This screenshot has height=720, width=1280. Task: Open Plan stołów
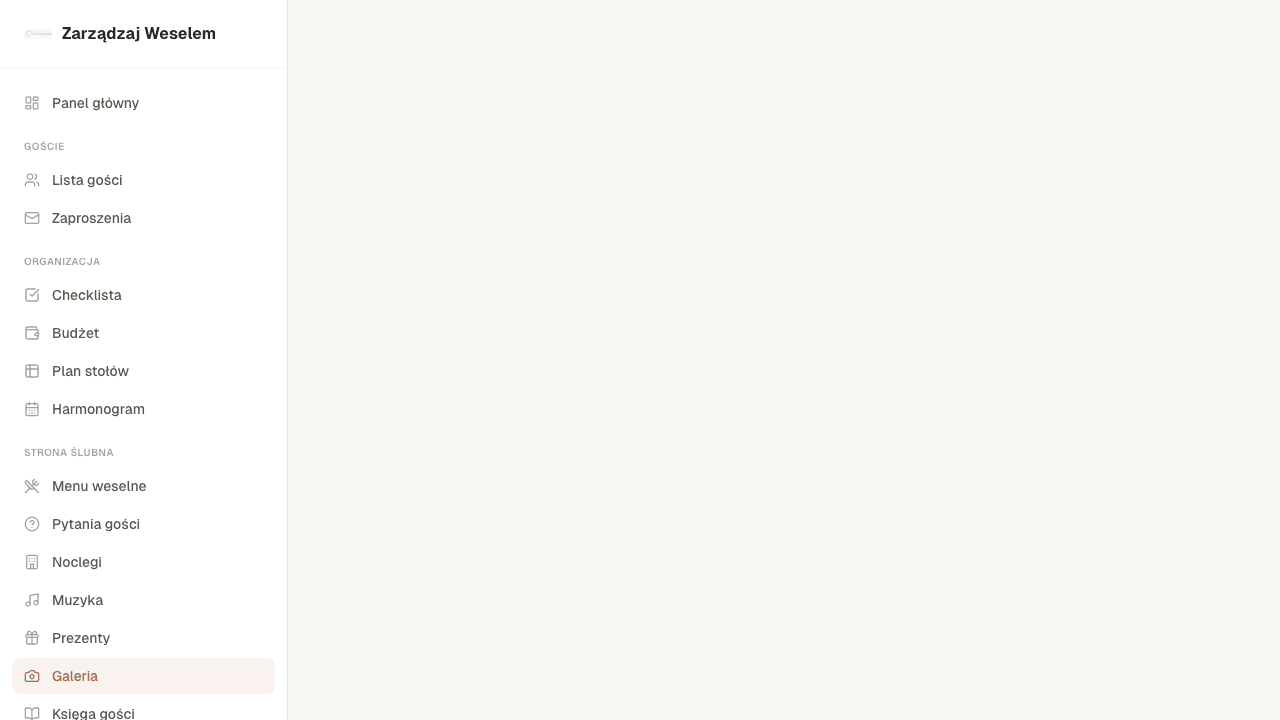(x=90, y=371)
